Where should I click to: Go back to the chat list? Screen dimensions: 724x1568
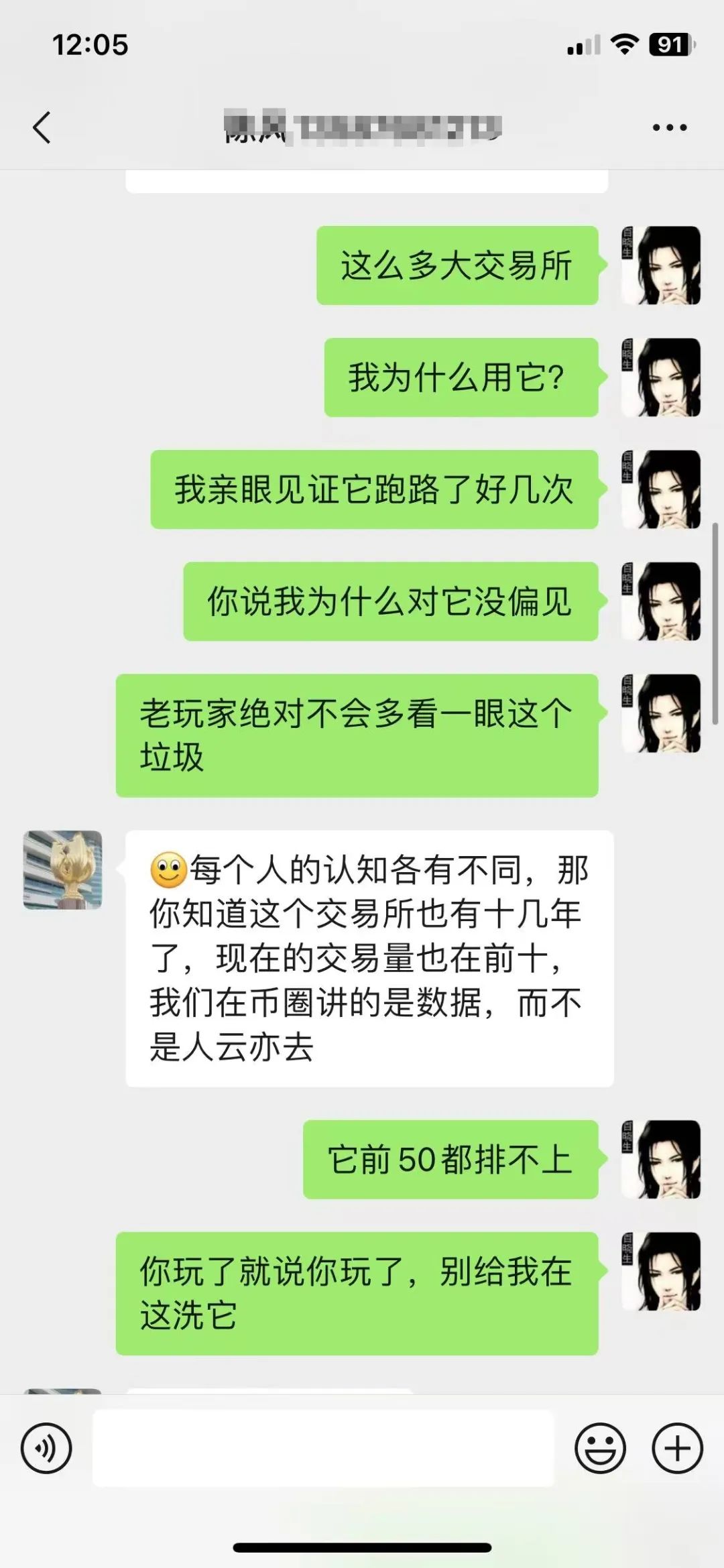pyautogui.click(x=42, y=127)
